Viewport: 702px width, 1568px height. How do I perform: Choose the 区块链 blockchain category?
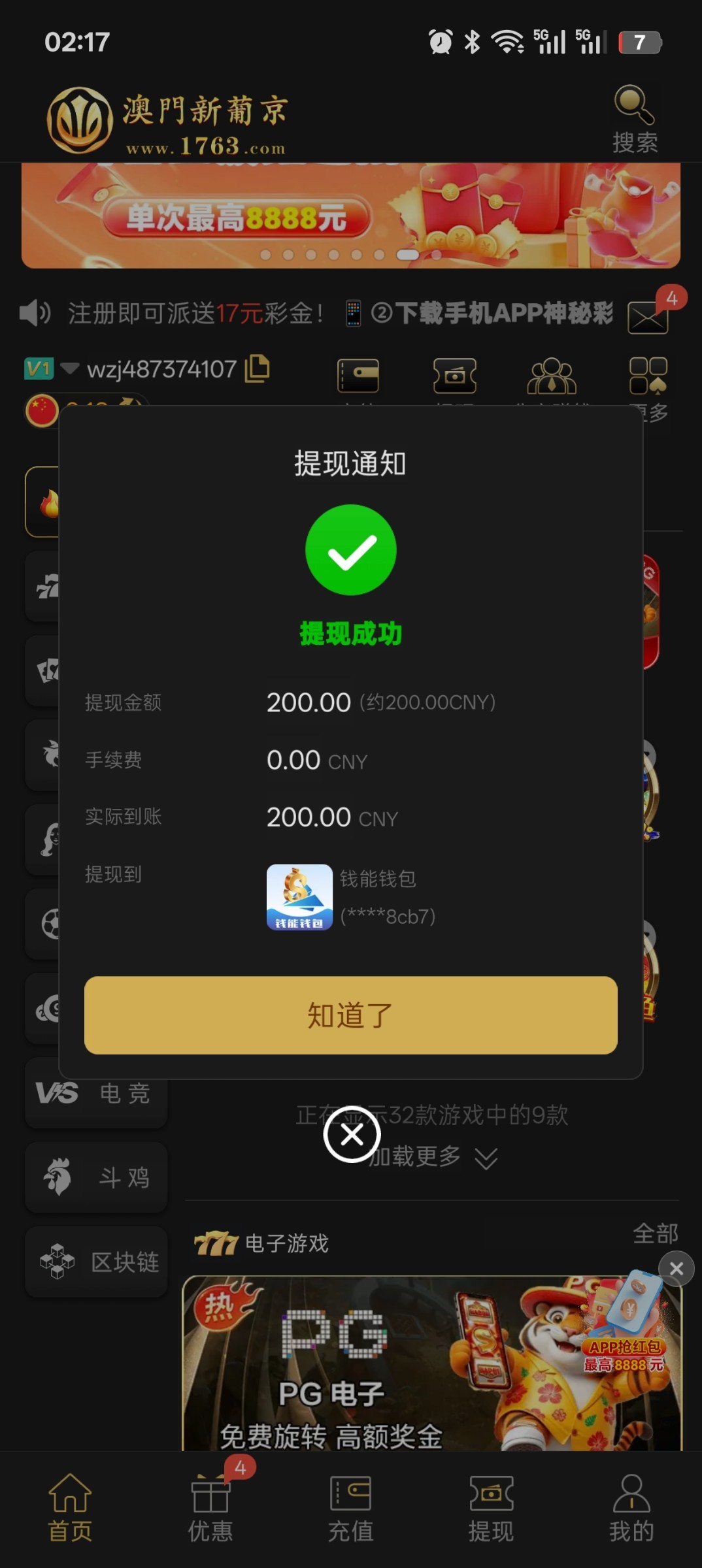pyautogui.click(x=96, y=1262)
